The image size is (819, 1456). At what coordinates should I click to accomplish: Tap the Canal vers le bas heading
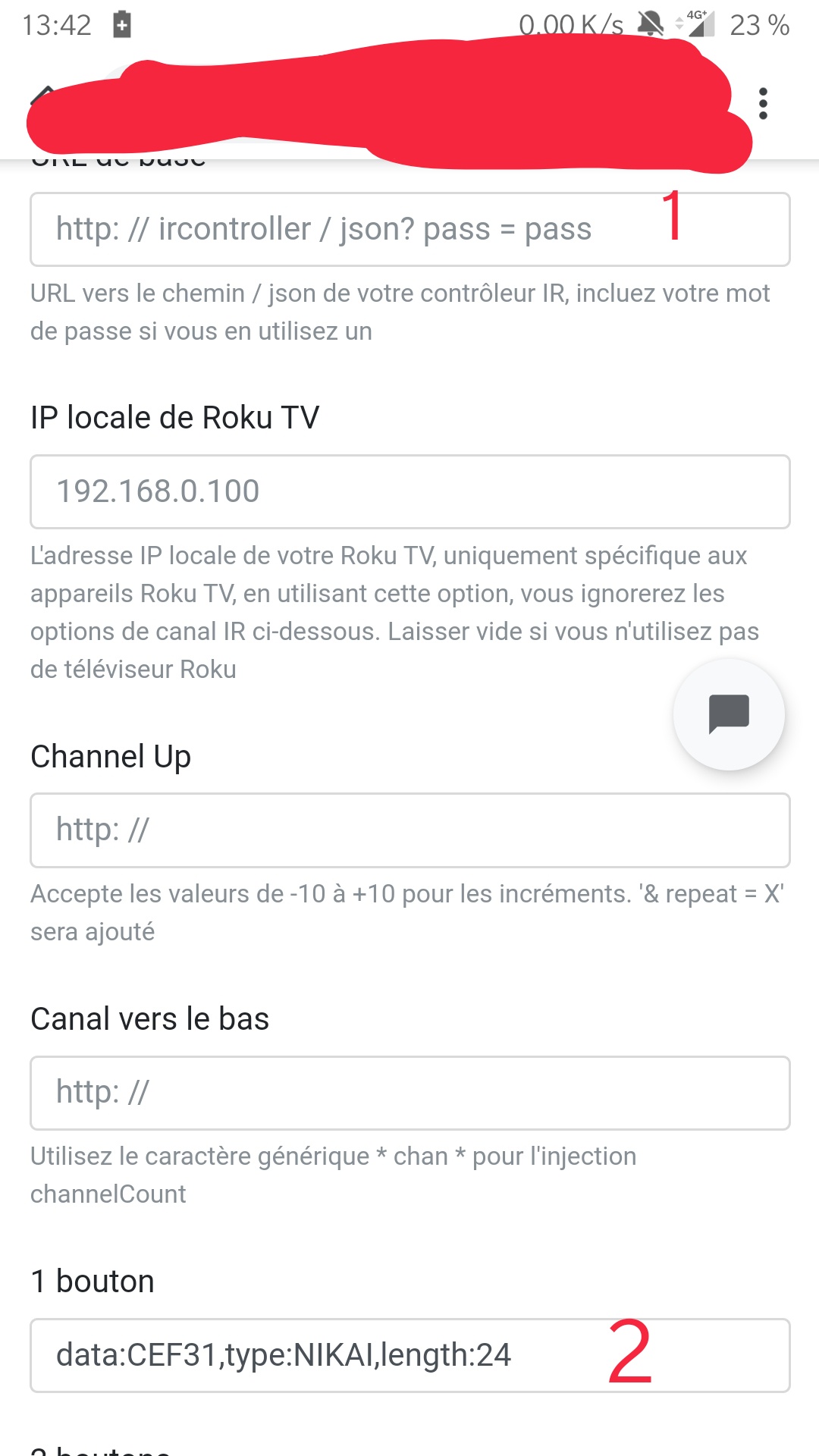149,1018
